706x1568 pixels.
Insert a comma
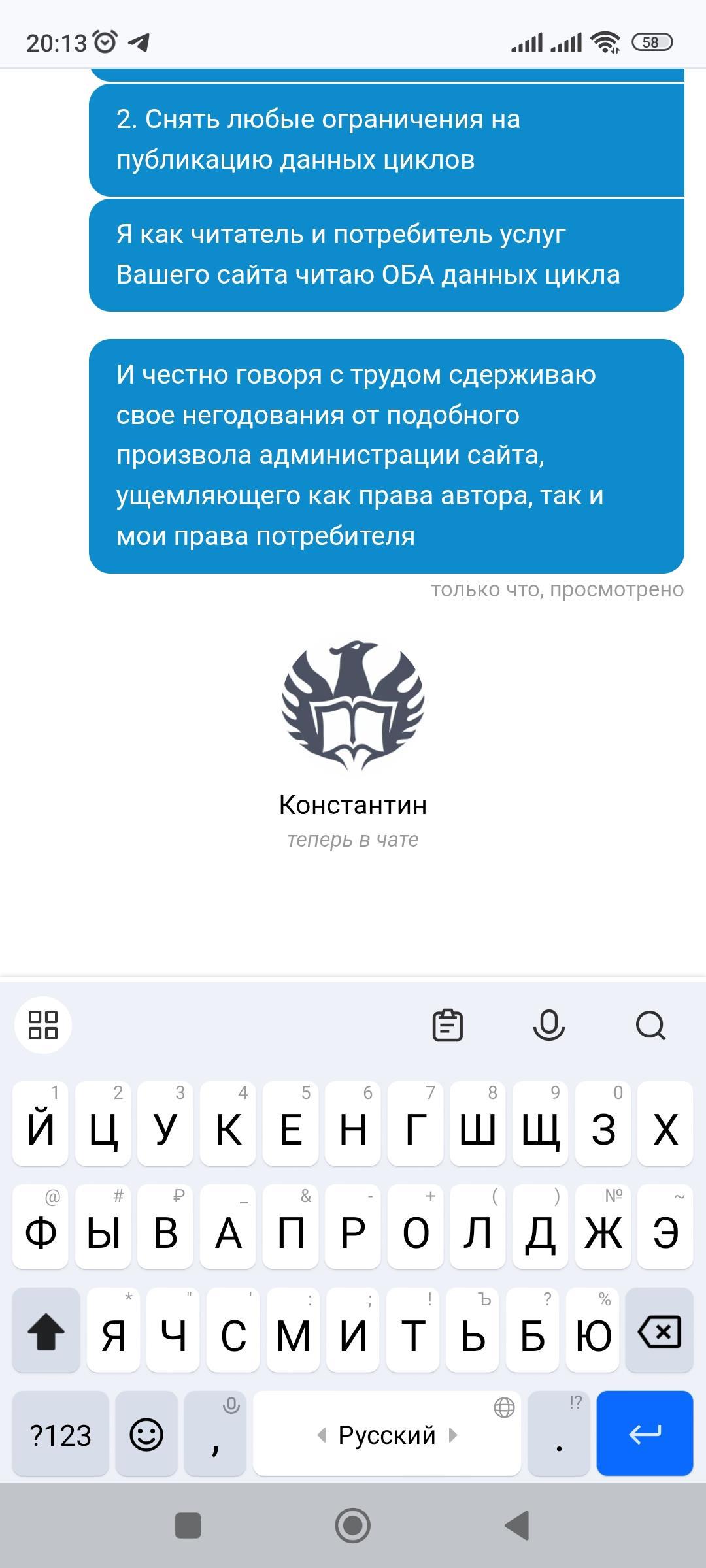click(x=215, y=1434)
